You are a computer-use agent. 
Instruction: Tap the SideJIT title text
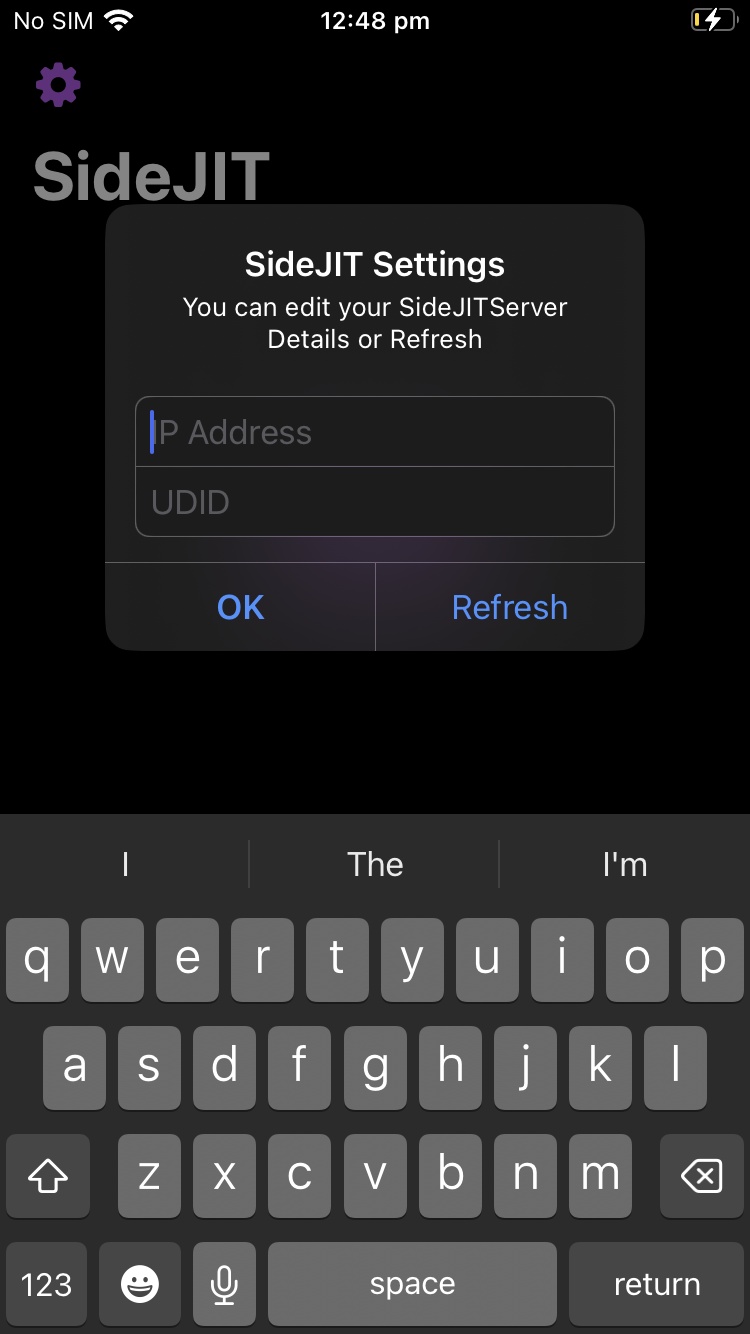pos(150,173)
